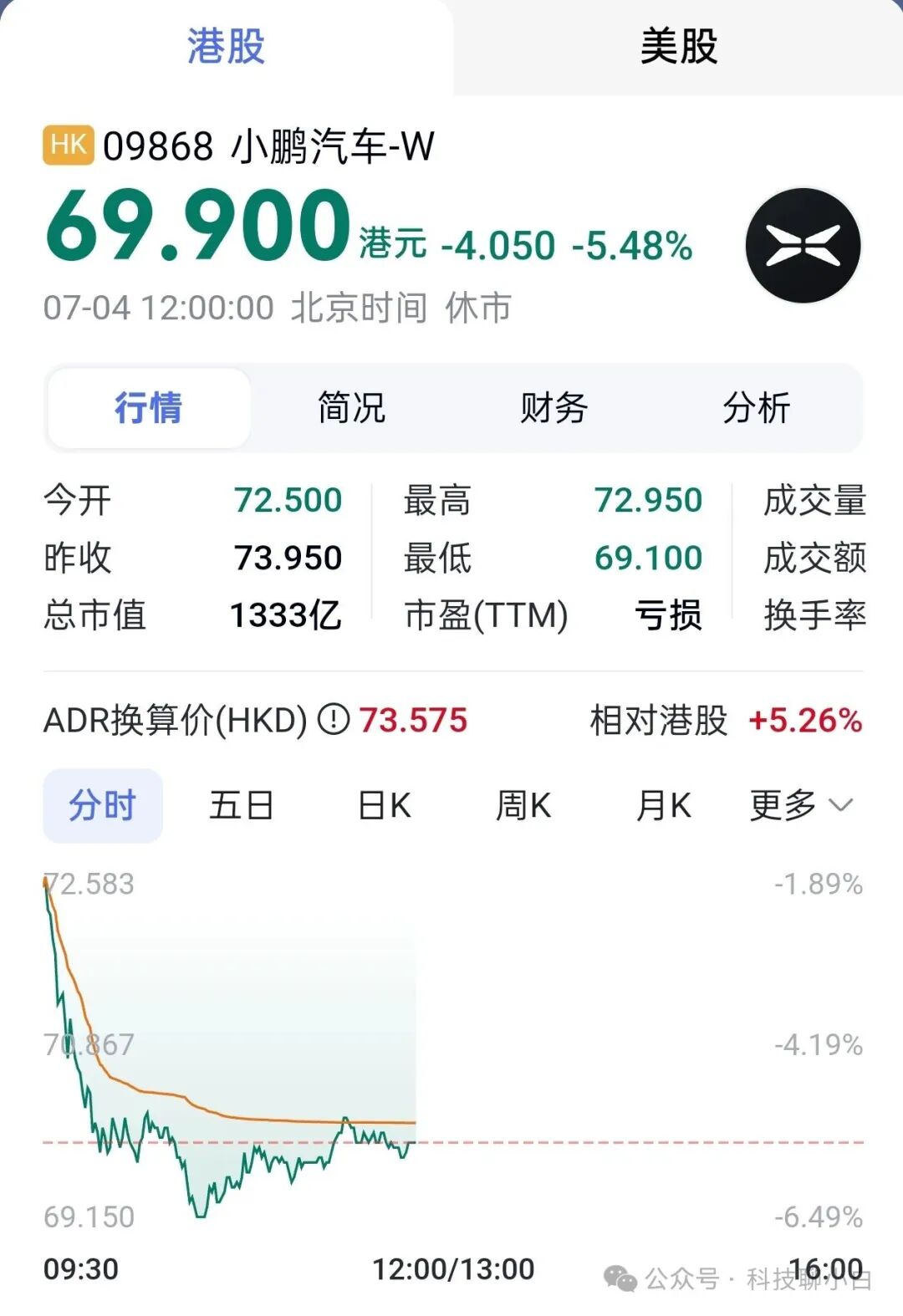
Task: Click the HK market badge
Action: click(67, 145)
